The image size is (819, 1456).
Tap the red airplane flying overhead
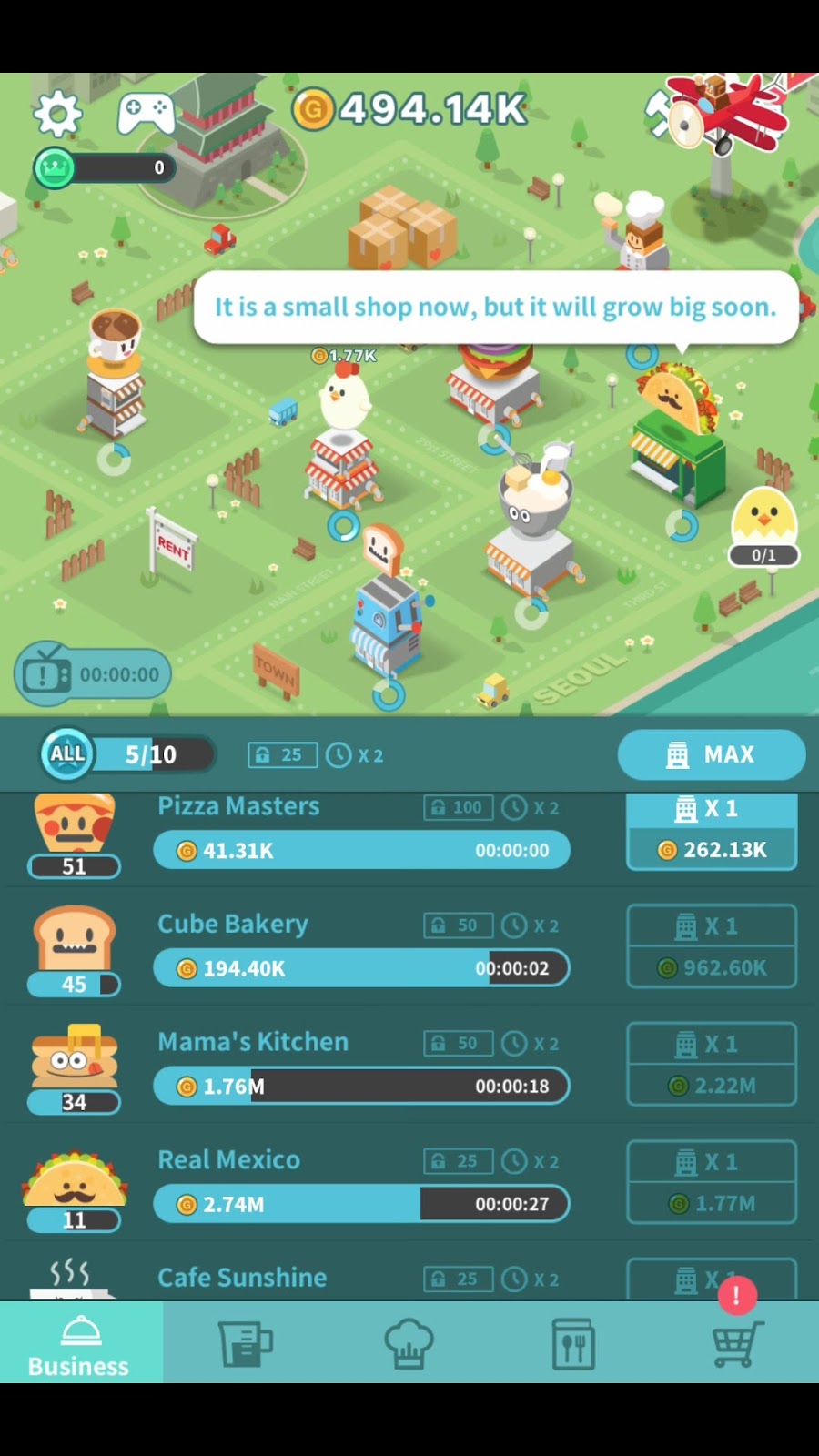click(x=728, y=113)
